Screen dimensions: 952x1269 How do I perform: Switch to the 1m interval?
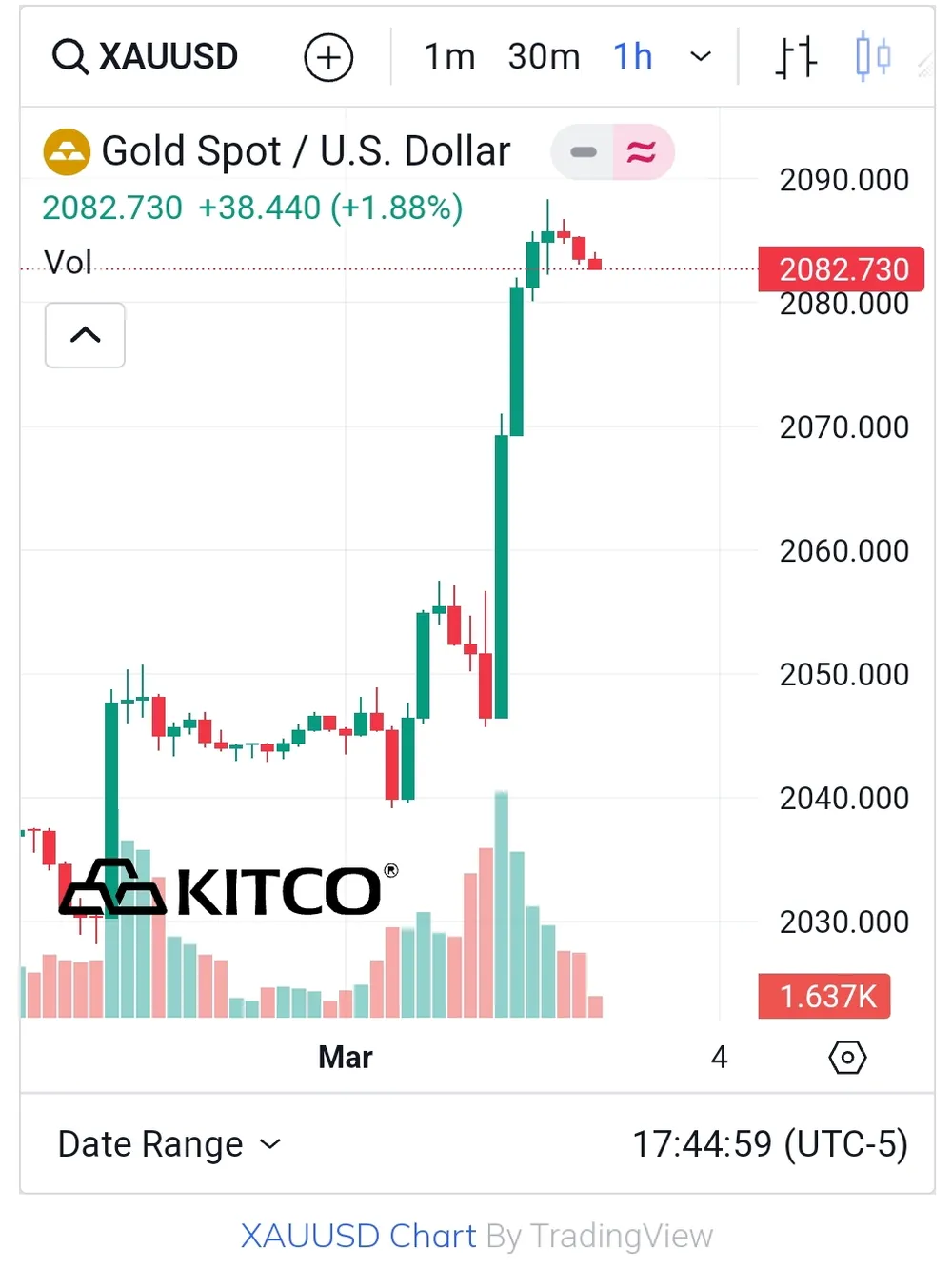point(449,57)
